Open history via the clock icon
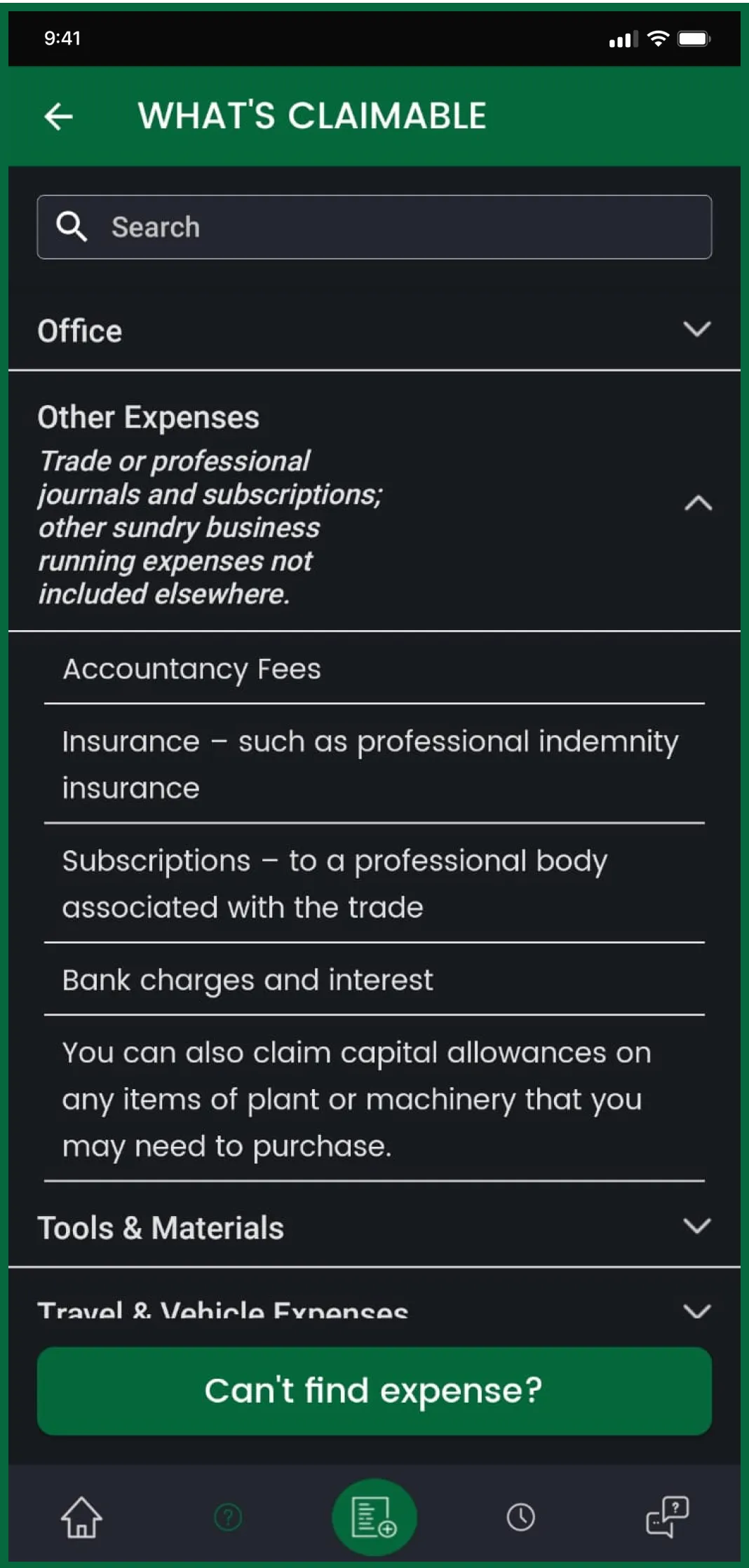Image resolution: width=749 pixels, height=1568 pixels. 521,1516
